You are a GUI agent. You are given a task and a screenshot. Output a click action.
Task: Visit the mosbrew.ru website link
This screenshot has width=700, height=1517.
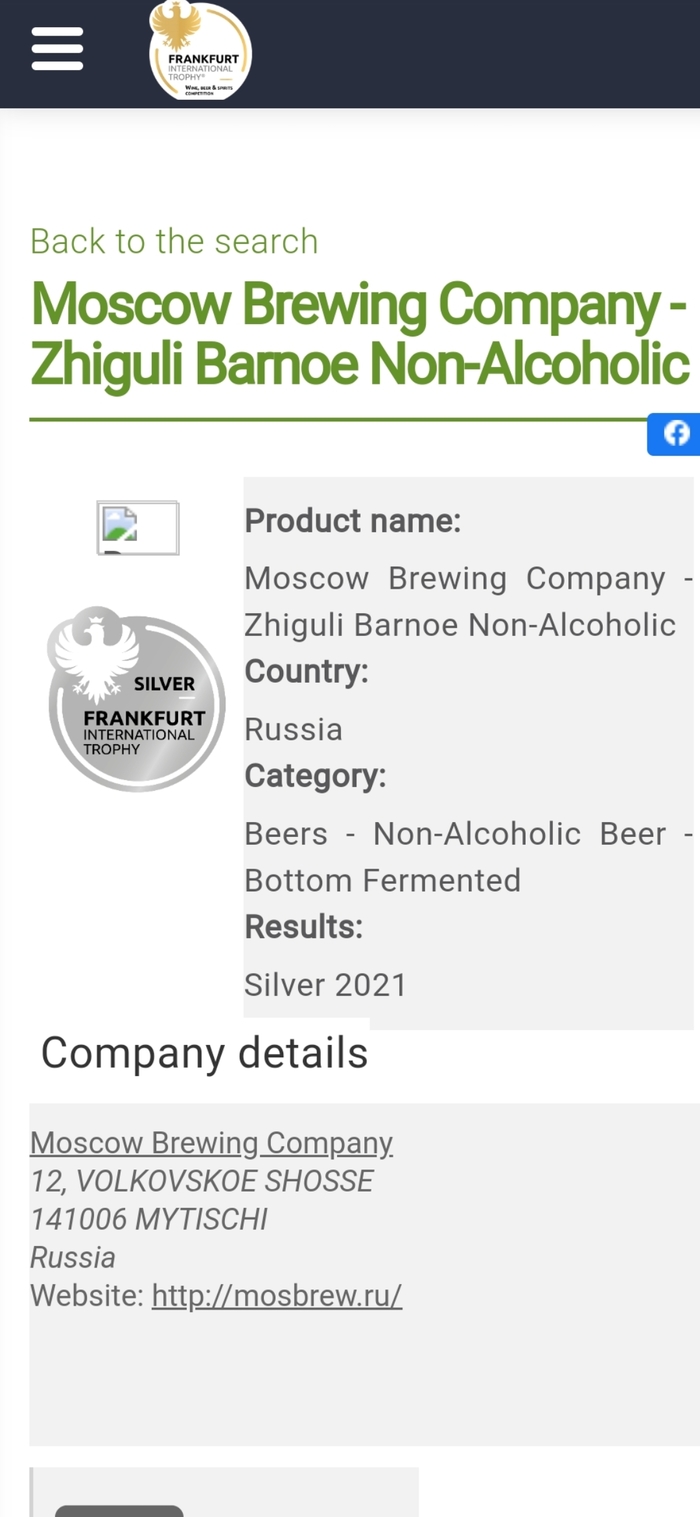coord(276,1295)
